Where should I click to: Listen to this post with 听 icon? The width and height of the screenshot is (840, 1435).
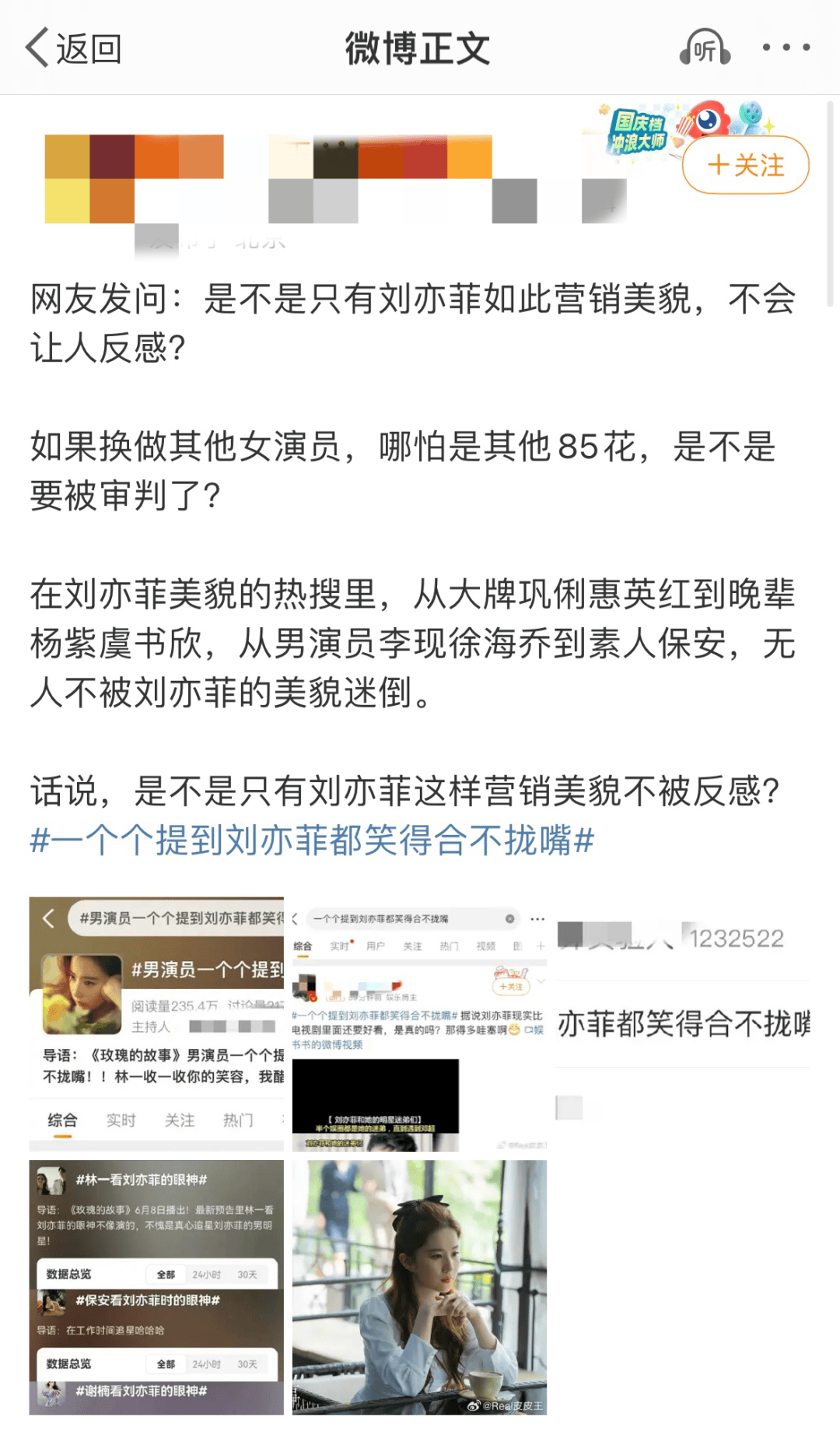tap(705, 48)
